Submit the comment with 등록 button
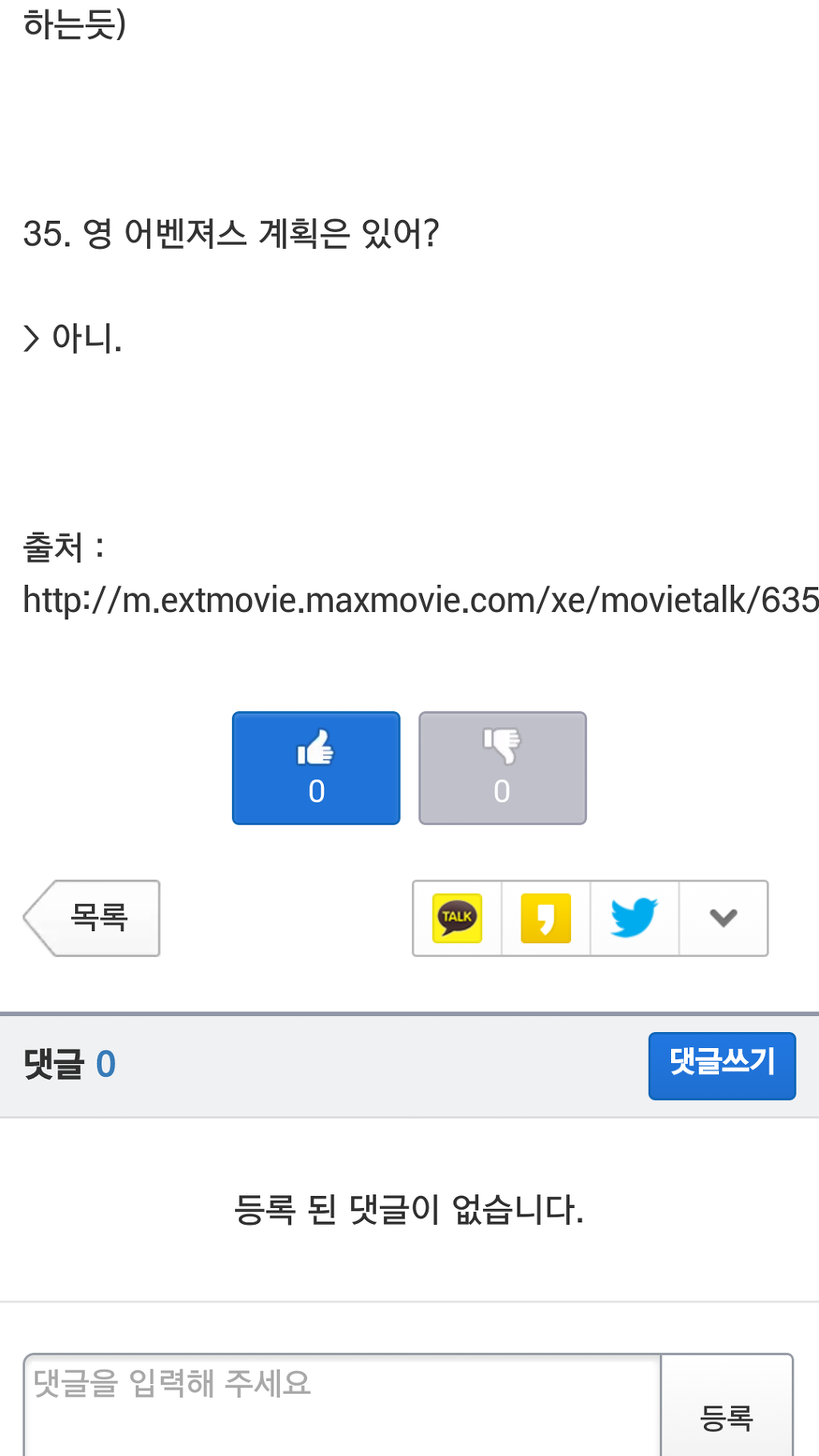Image resolution: width=819 pixels, height=1456 pixels. 726,1417
